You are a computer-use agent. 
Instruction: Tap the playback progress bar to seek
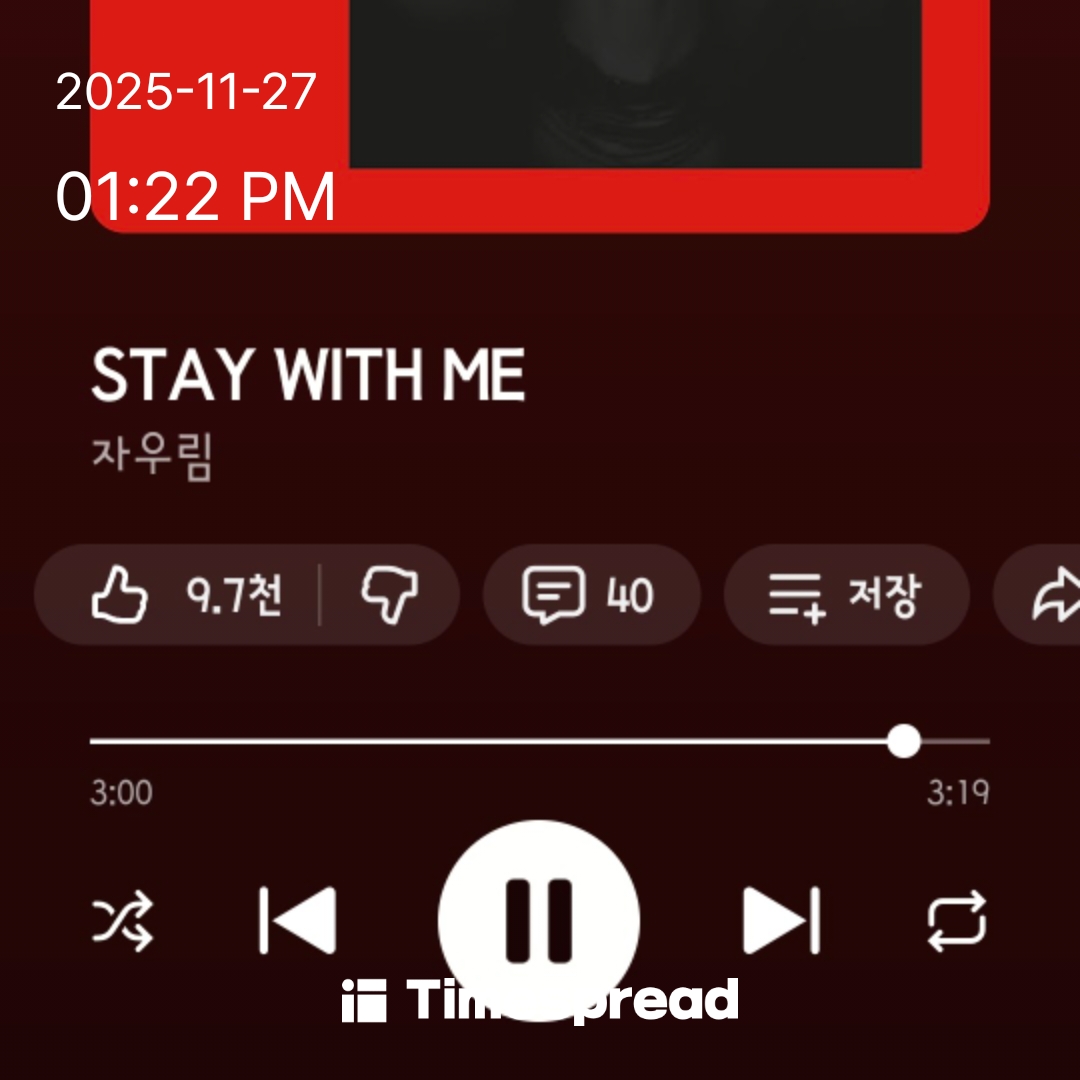click(x=500, y=742)
